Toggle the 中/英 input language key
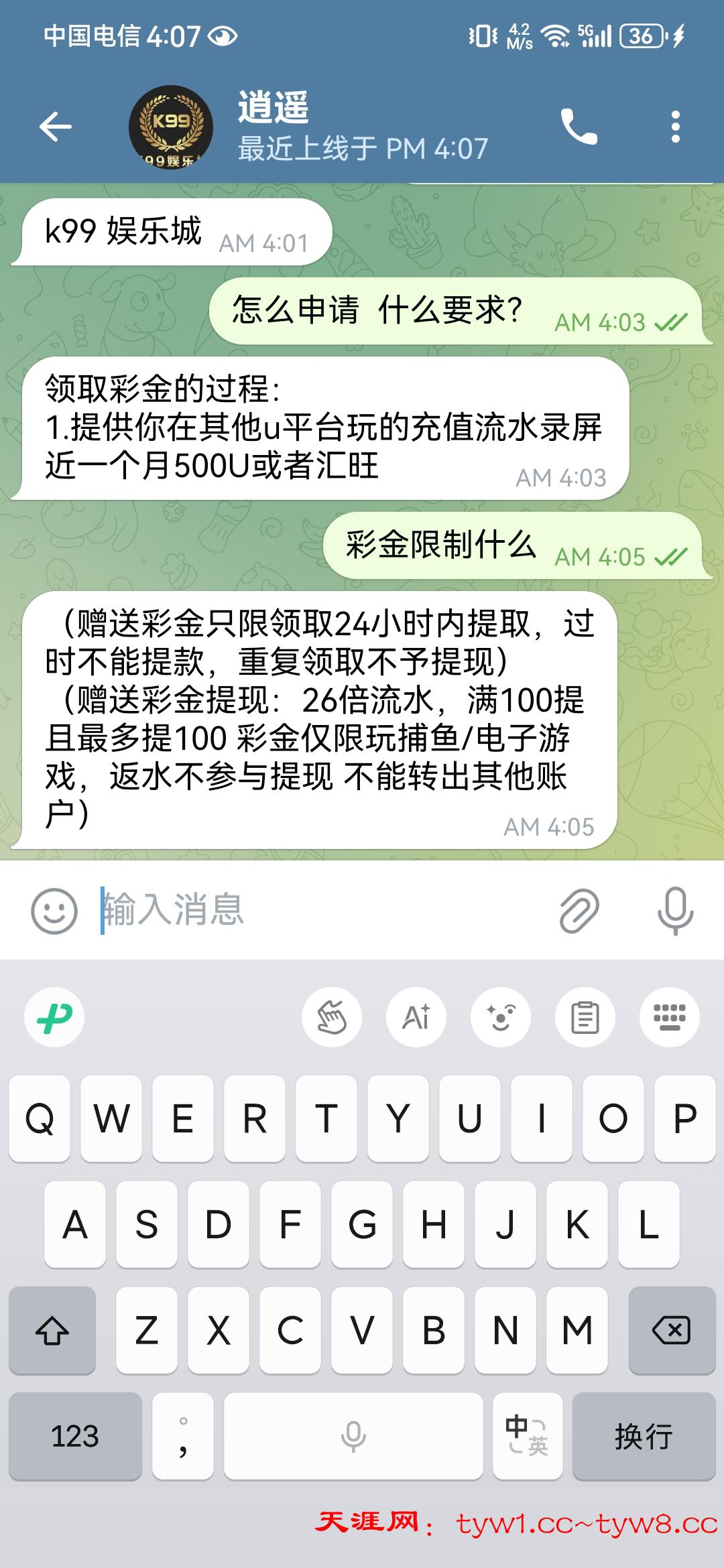The image size is (724, 1568). point(528,1436)
